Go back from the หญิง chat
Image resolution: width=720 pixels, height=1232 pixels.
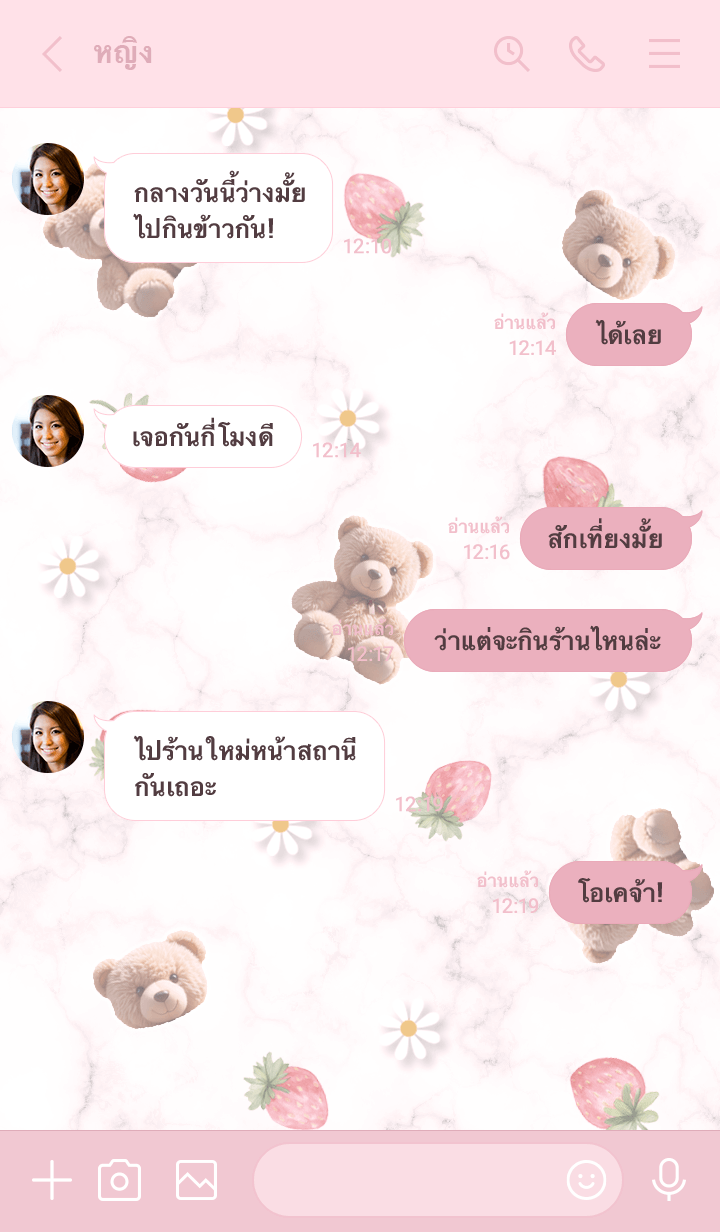(x=52, y=54)
